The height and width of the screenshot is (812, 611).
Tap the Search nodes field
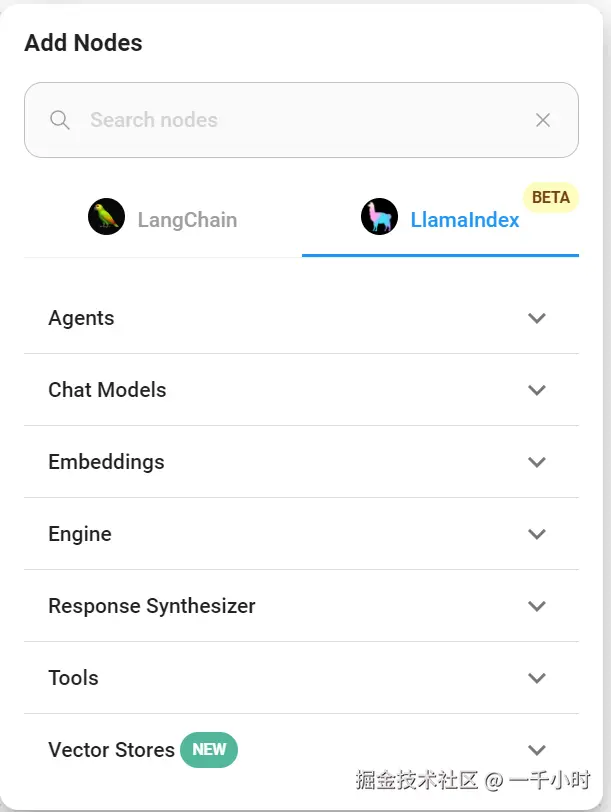pyautogui.click(x=300, y=120)
